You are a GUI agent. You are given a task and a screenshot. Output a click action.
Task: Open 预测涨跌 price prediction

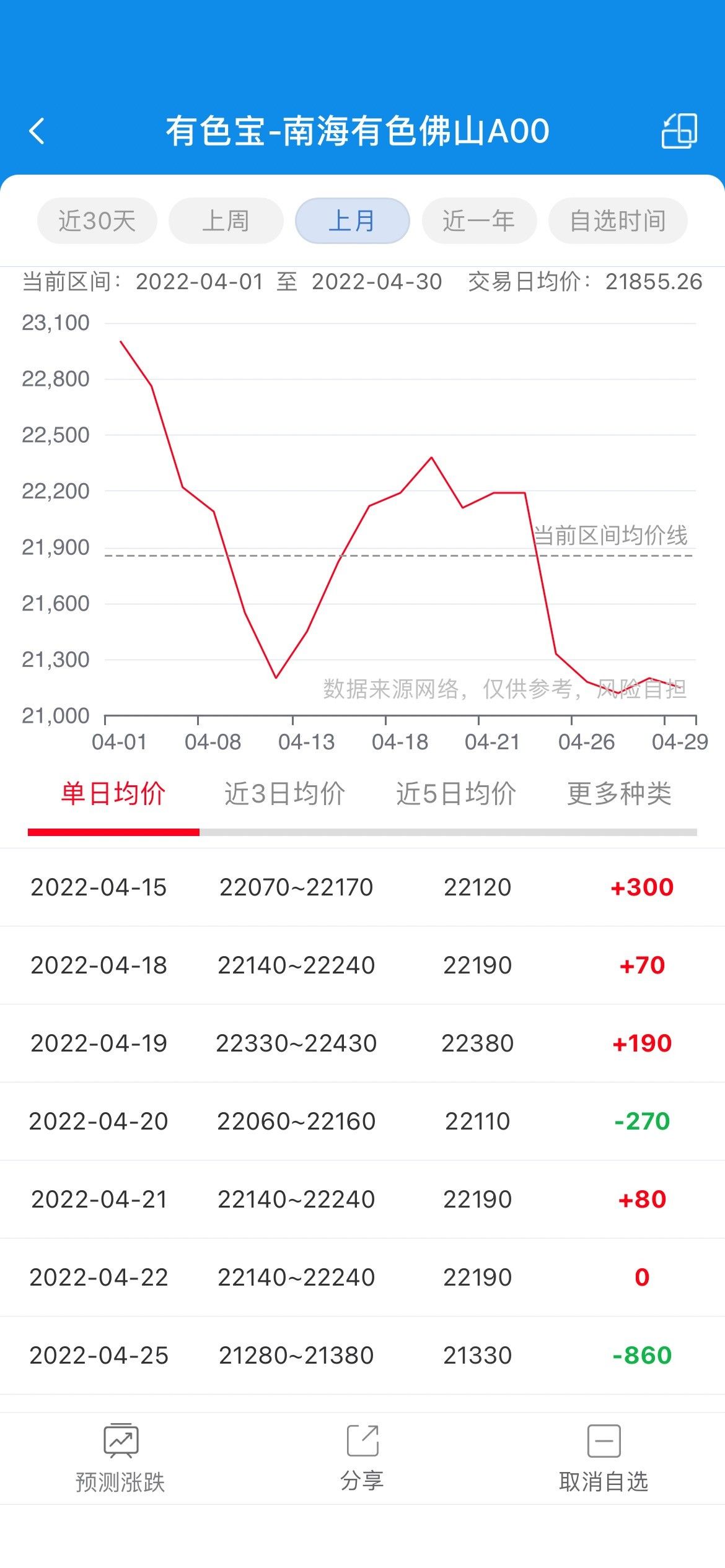point(120,1458)
